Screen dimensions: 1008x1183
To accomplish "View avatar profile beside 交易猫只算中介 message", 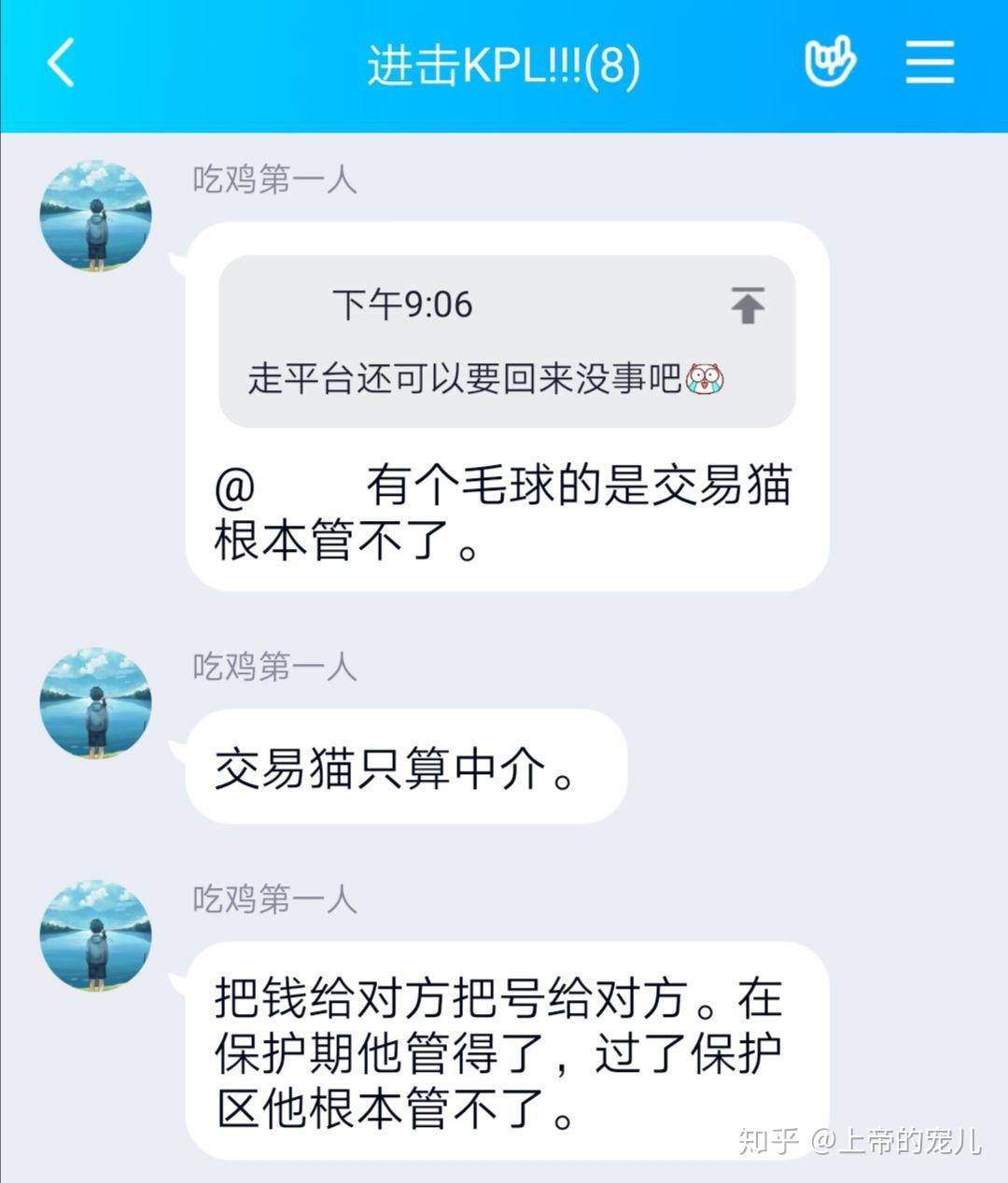I will tap(95, 702).
